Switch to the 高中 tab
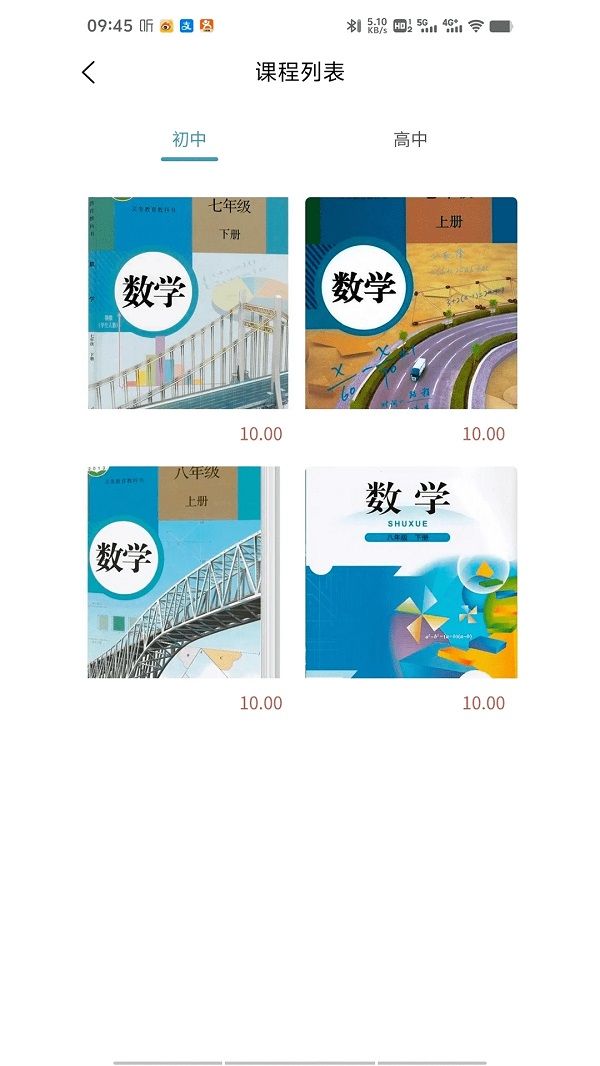This screenshot has height=1066, width=600. (x=410, y=139)
